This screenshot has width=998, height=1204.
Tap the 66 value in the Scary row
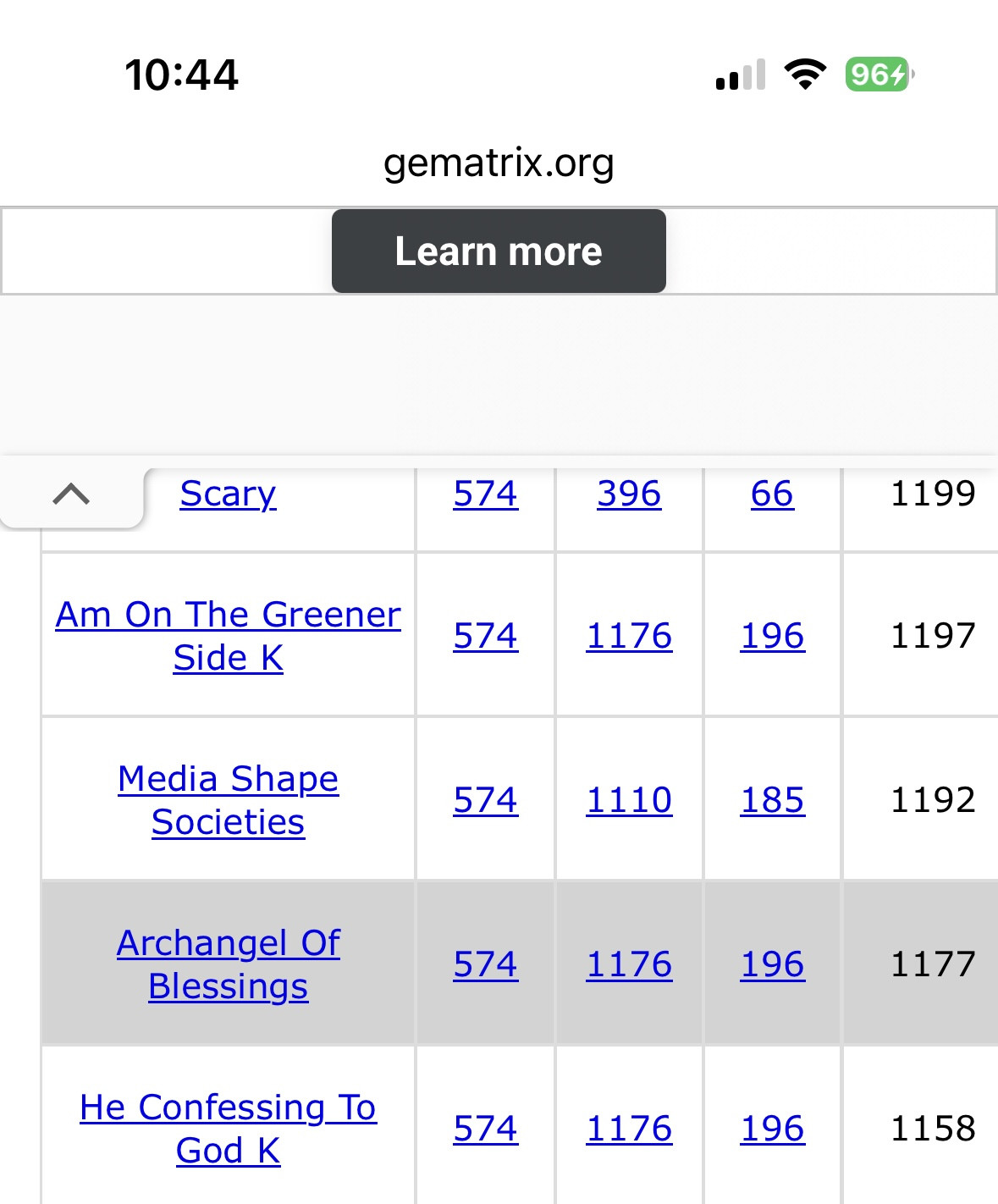772,494
